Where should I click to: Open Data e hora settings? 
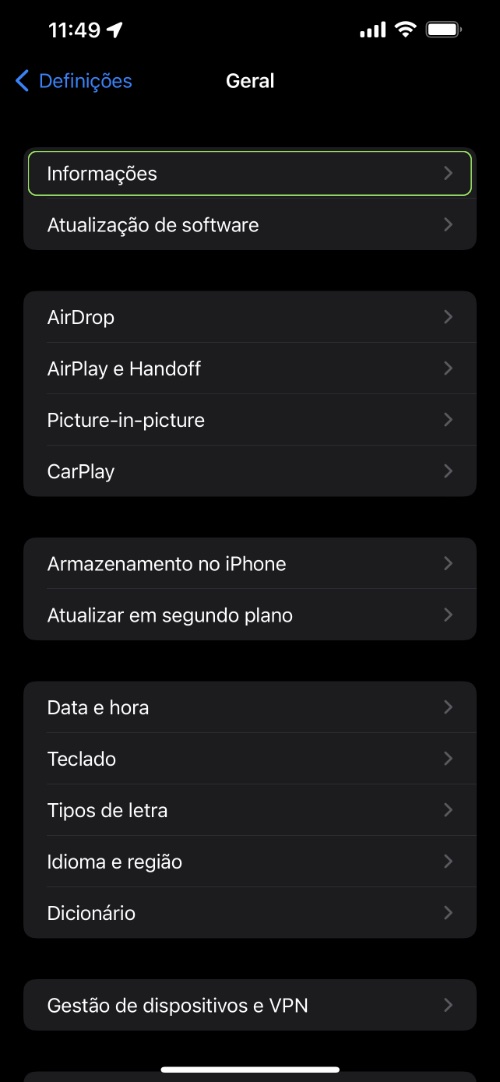coord(250,707)
